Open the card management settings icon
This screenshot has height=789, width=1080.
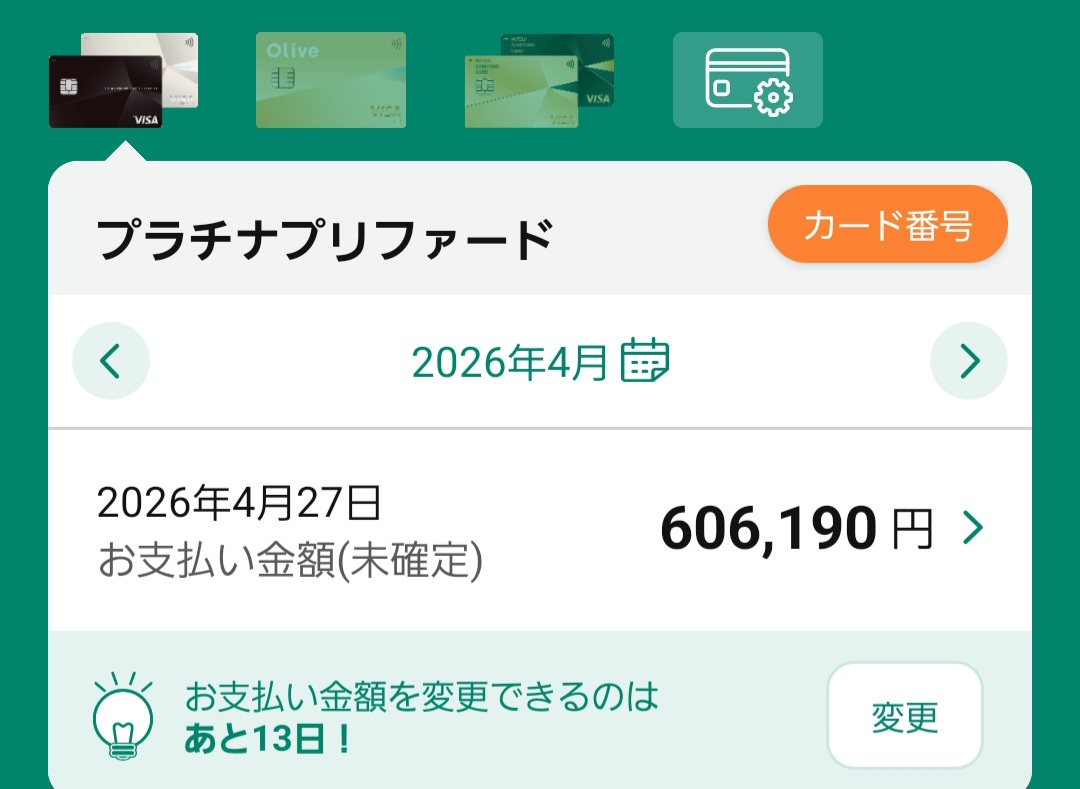(747, 80)
